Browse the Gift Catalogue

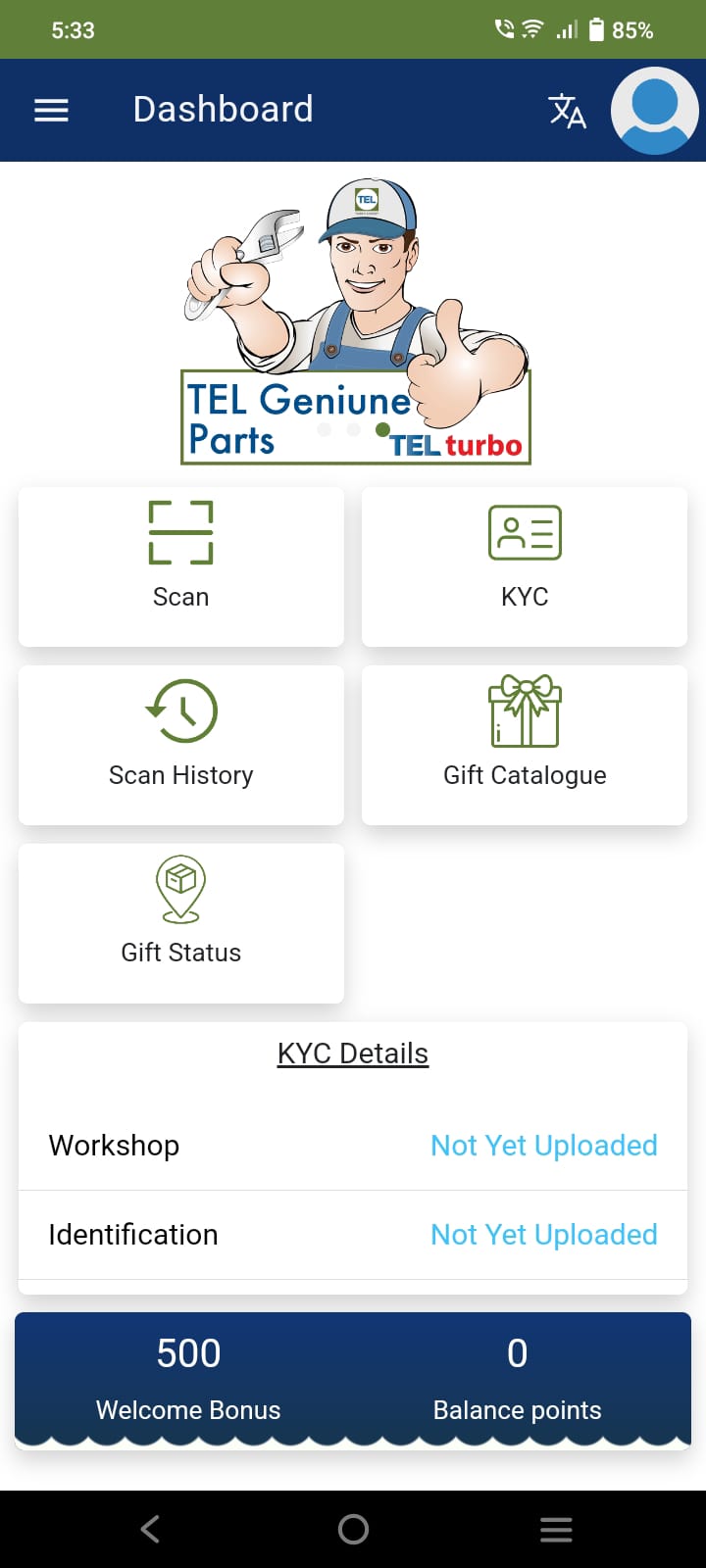(x=525, y=745)
